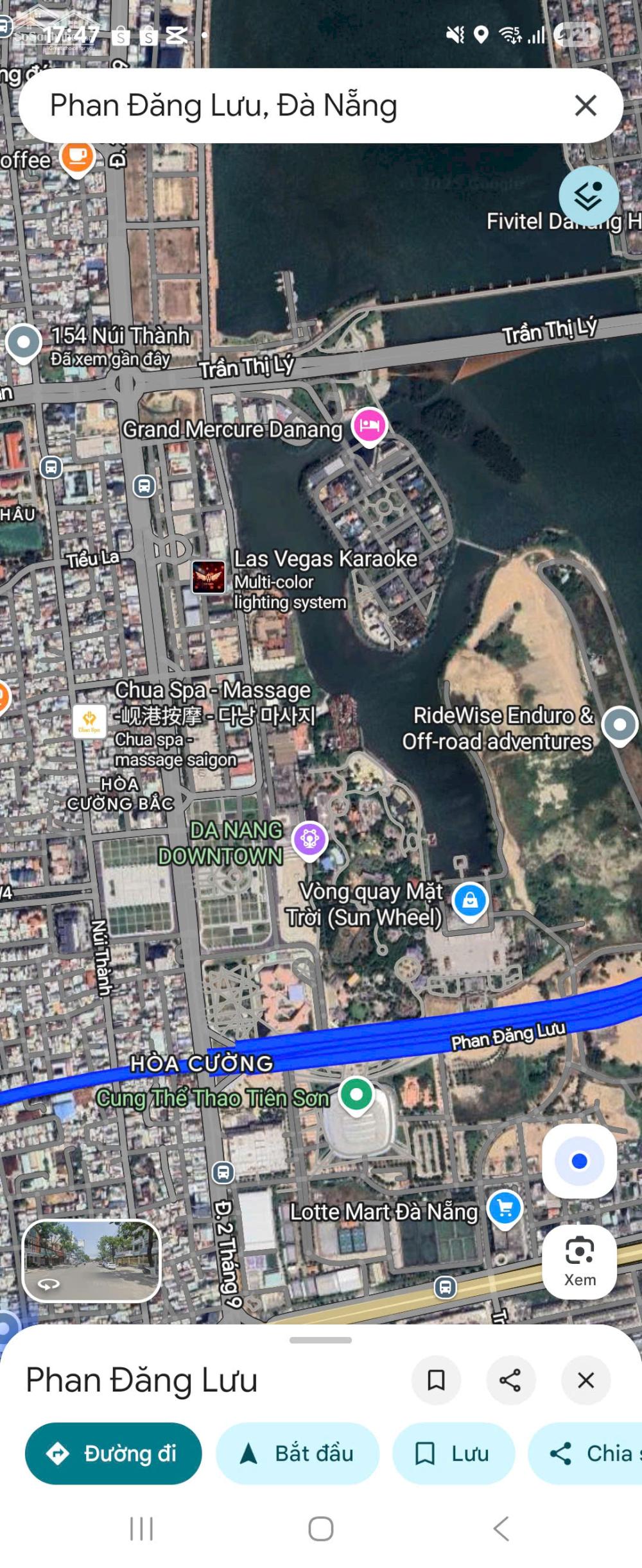Open the Phan Đăng Lưu, Đà Nẵng search box

pos(289,106)
